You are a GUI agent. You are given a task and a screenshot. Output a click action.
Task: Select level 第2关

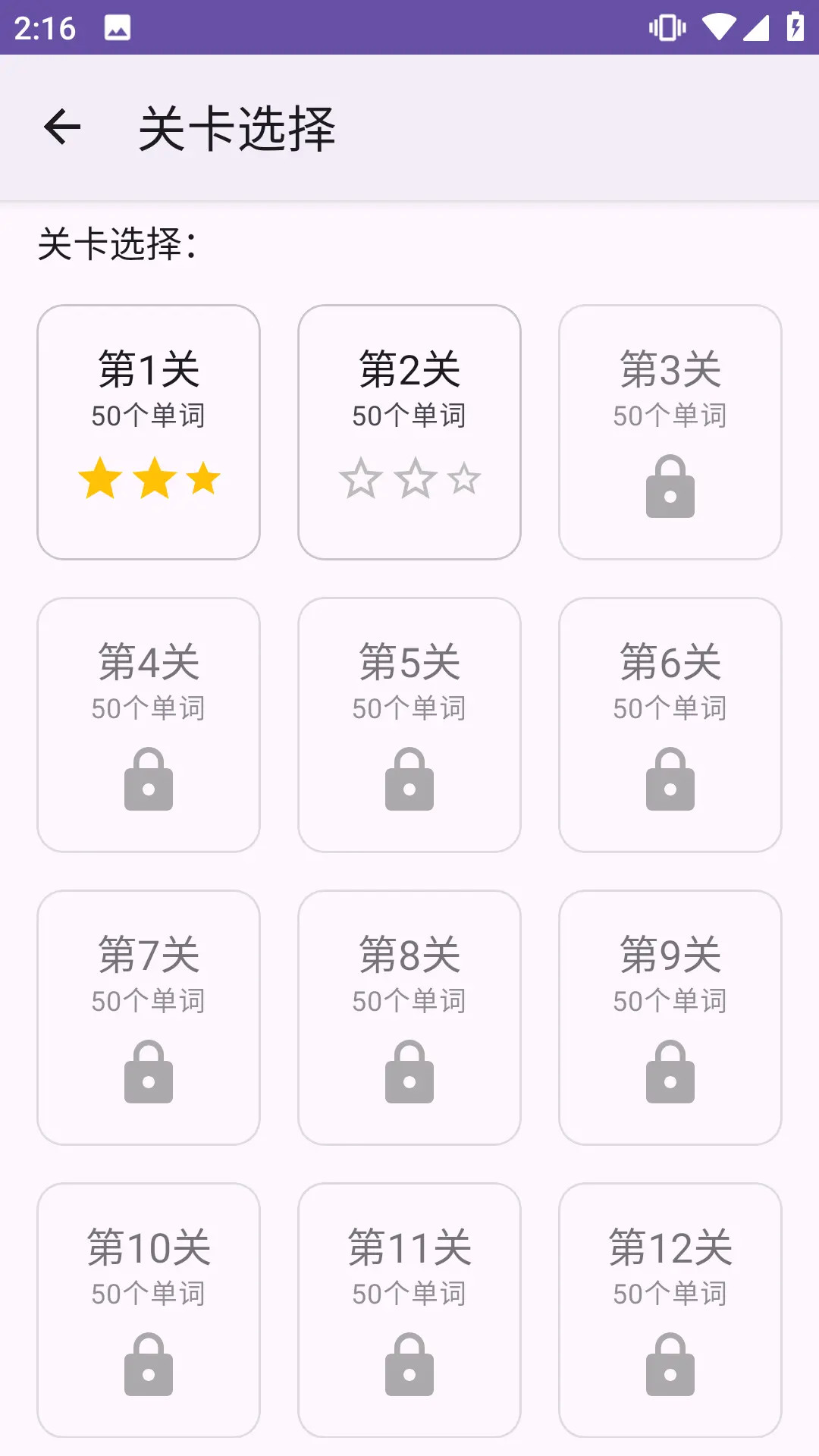(x=409, y=431)
